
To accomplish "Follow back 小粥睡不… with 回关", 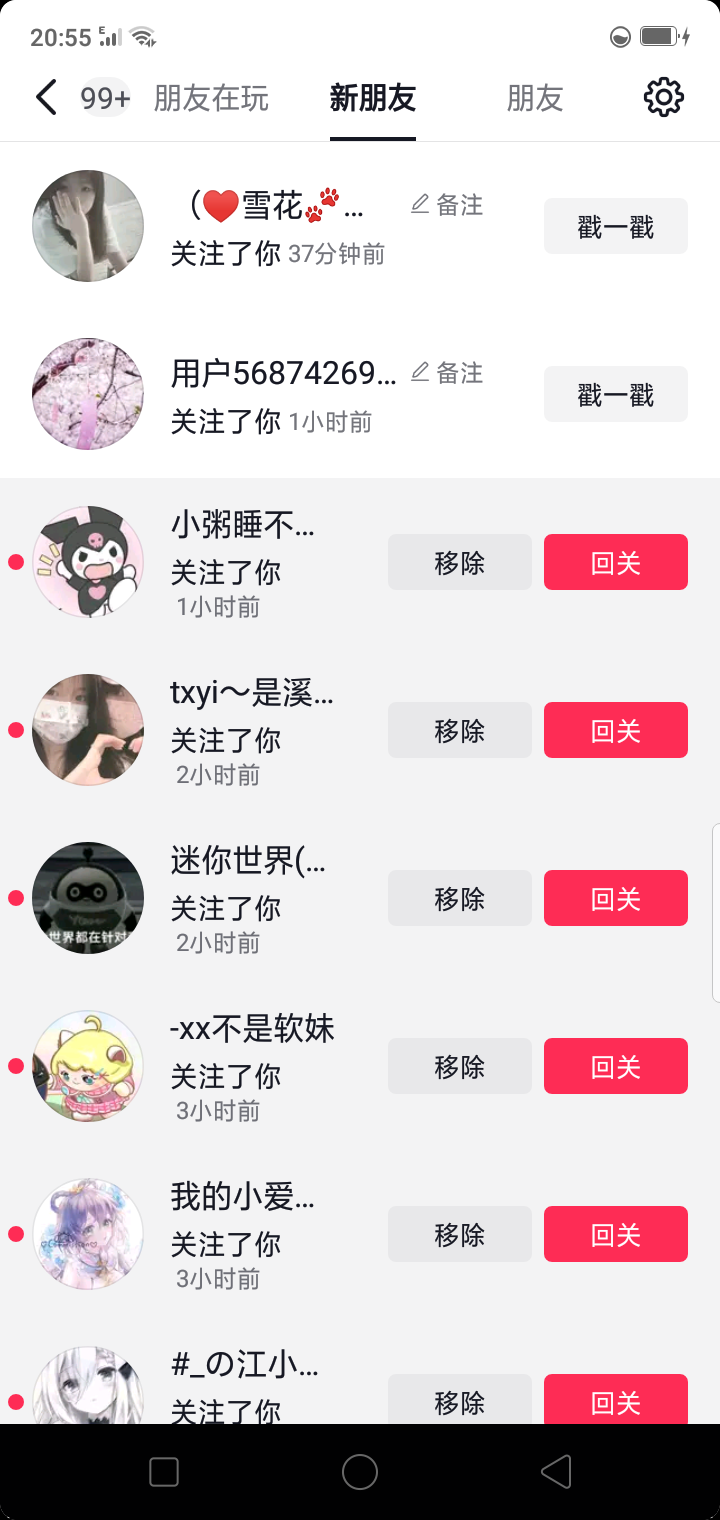I will (615, 563).
